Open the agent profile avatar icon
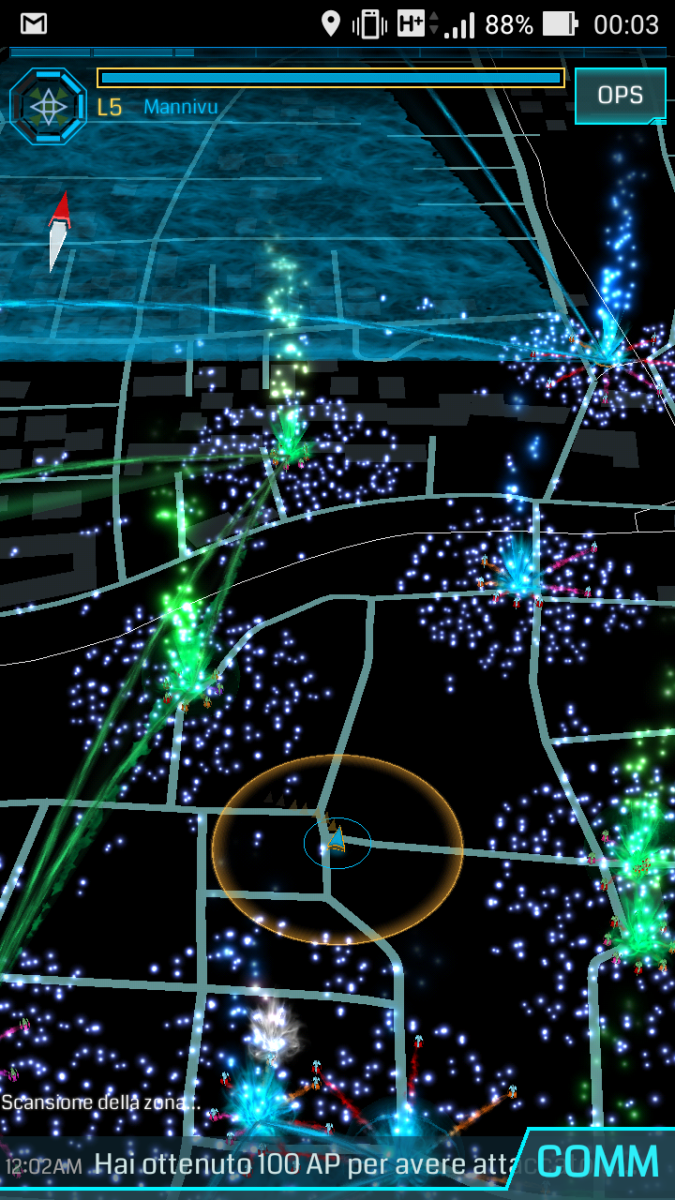Image resolution: width=675 pixels, height=1200 pixels. click(47, 103)
